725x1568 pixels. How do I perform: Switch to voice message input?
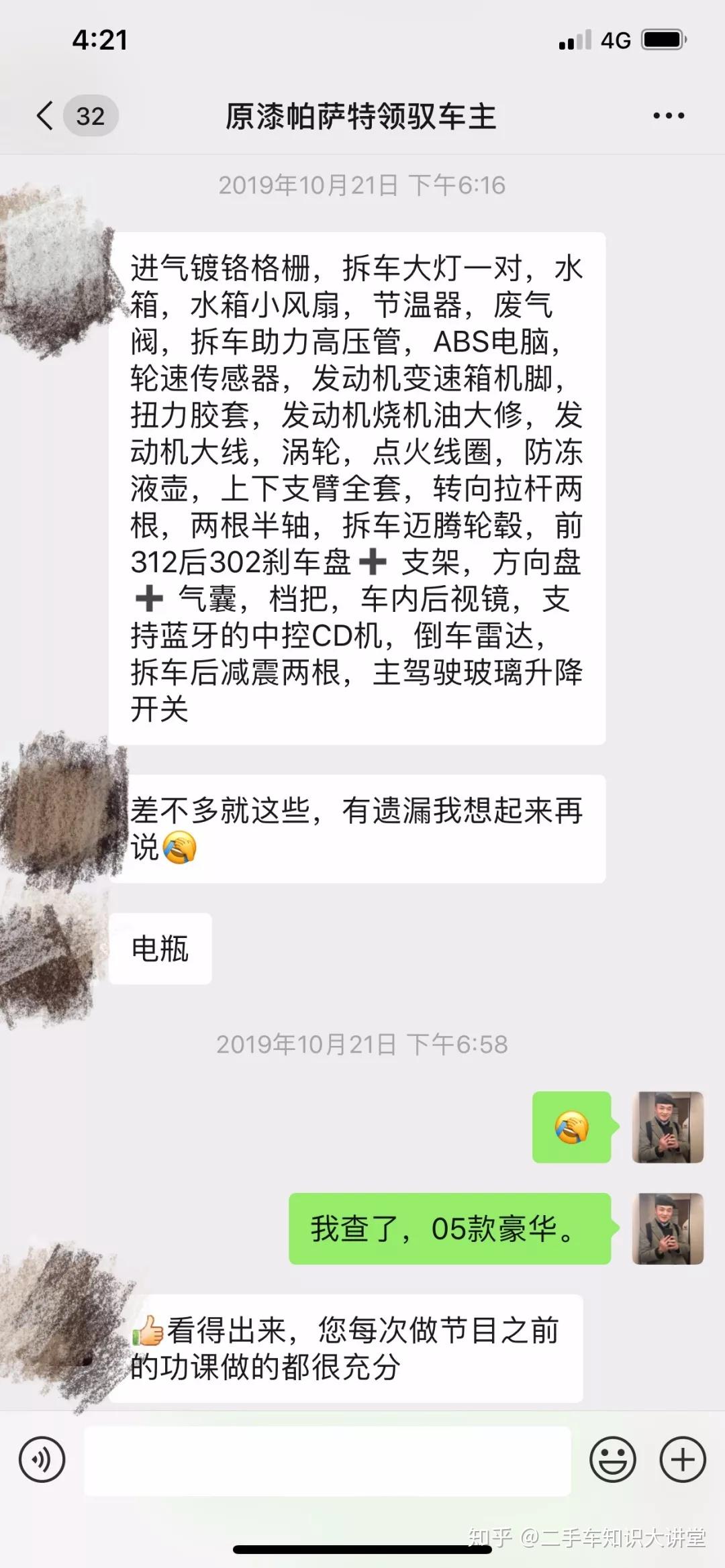click(42, 1459)
